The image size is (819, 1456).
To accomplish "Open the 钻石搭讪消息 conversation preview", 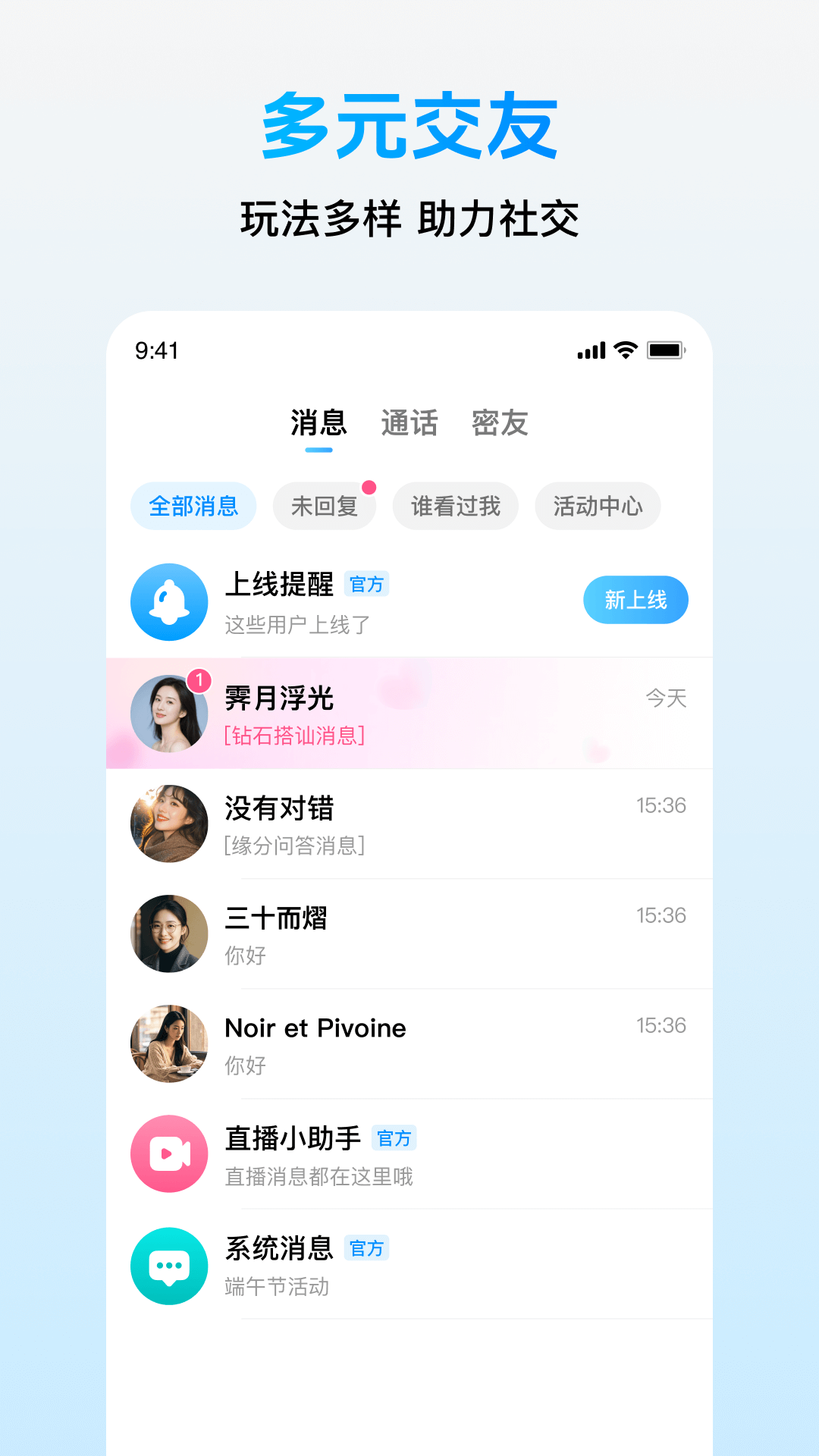I will click(x=296, y=736).
